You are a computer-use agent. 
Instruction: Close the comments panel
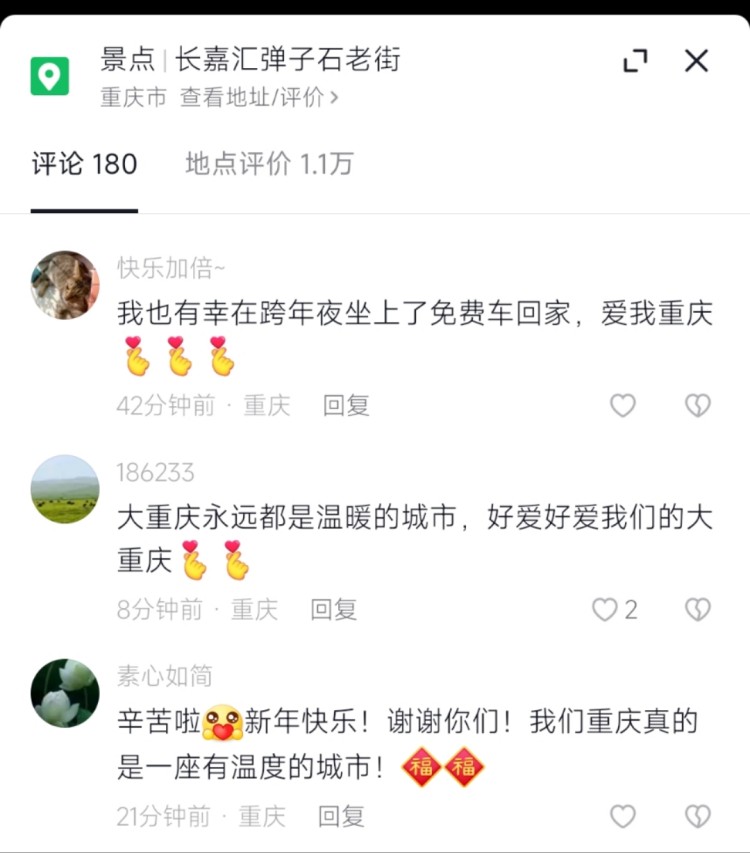[696, 61]
